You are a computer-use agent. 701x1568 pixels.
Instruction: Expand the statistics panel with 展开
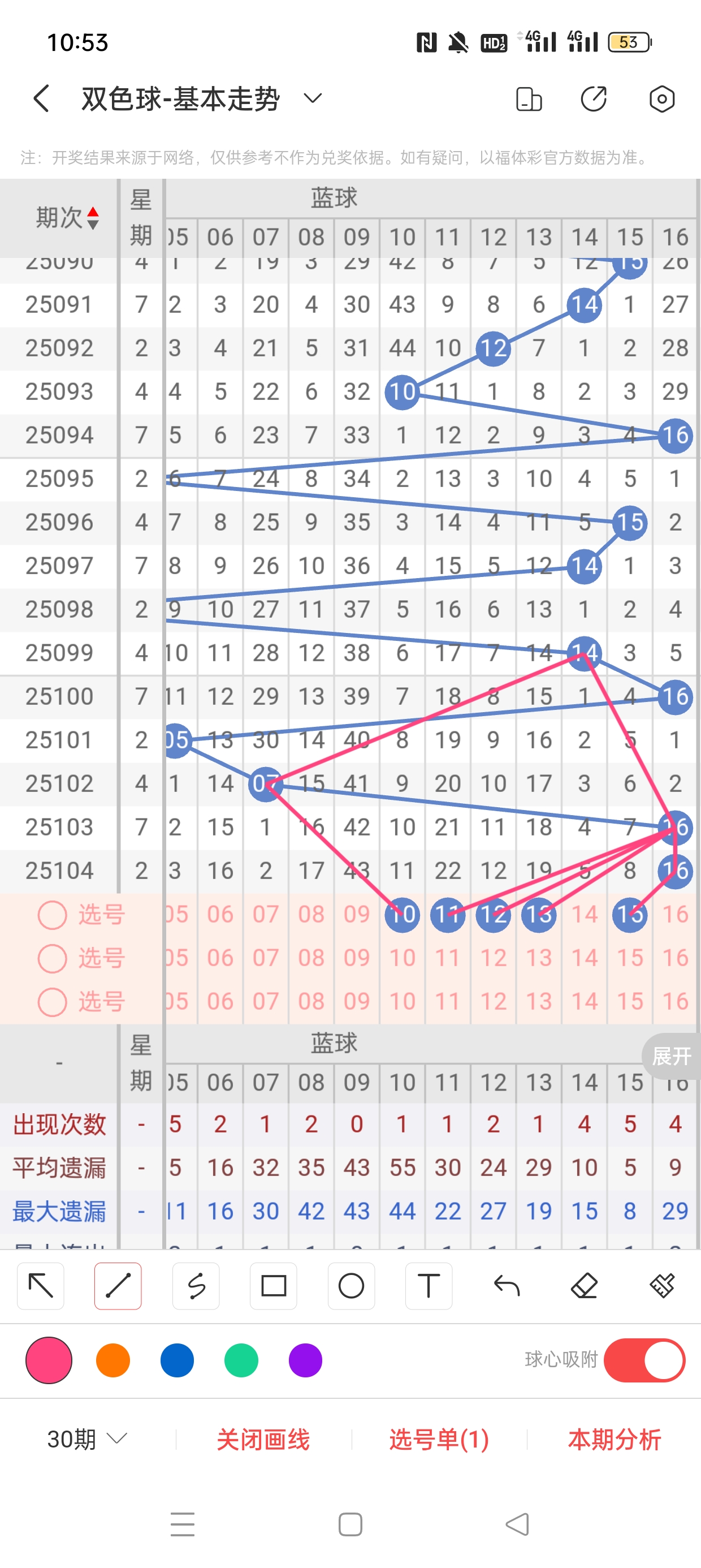[x=671, y=1056]
